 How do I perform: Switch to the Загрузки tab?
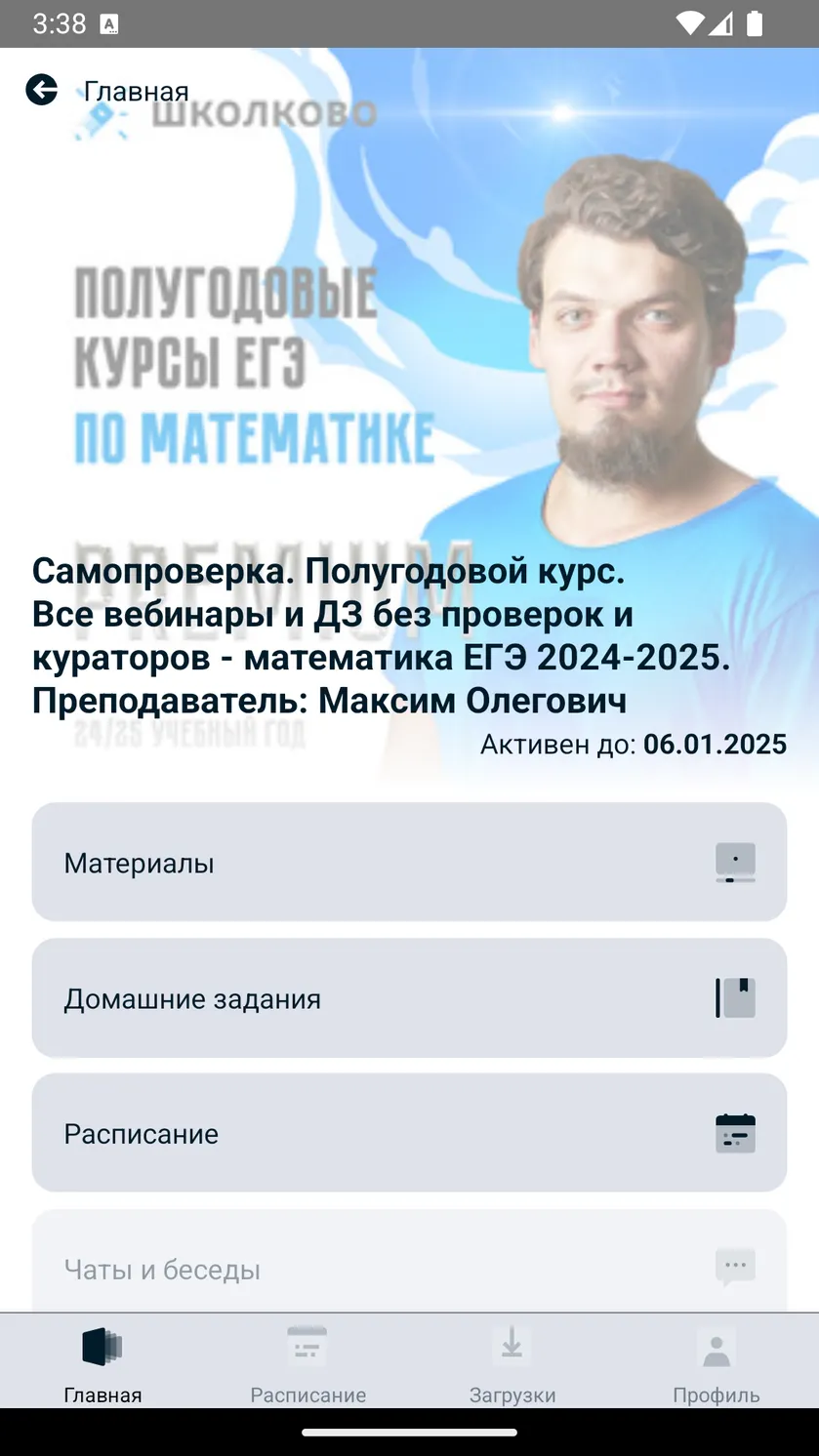point(512,1362)
